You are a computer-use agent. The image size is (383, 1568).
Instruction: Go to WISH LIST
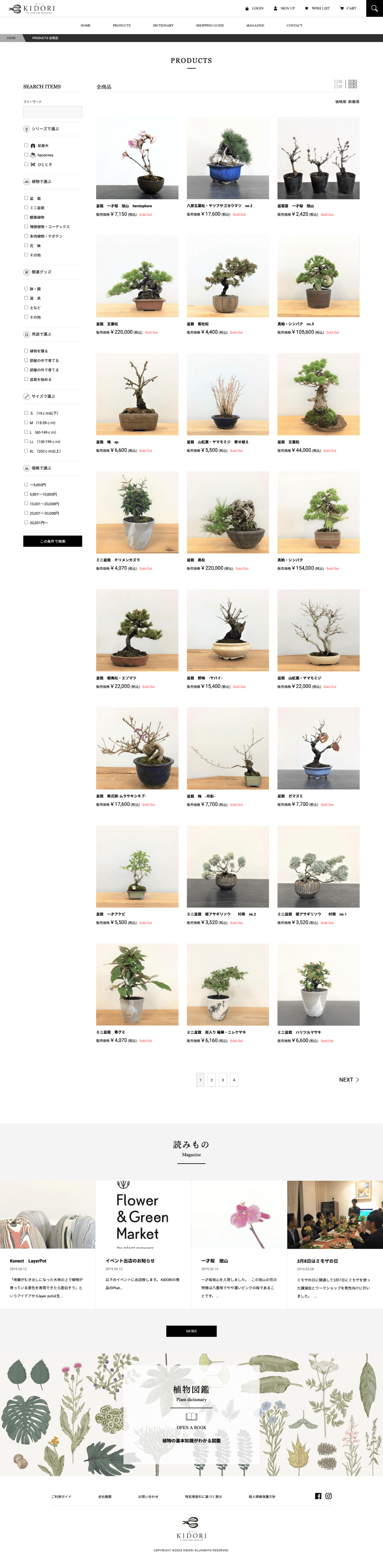tap(317, 8)
